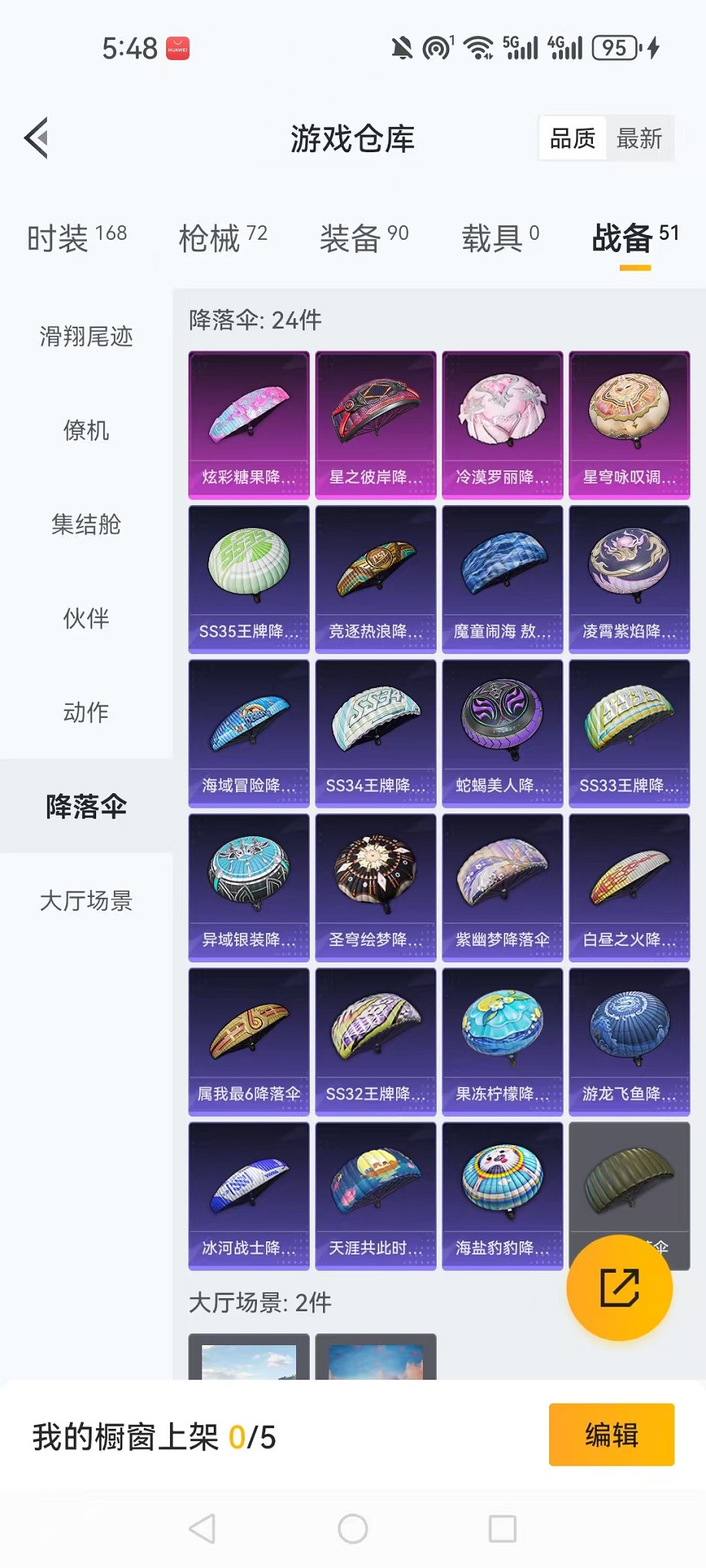Go back using the top-left arrow
Image resolution: width=706 pixels, height=1568 pixels.
pyautogui.click(x=37, y=138)
